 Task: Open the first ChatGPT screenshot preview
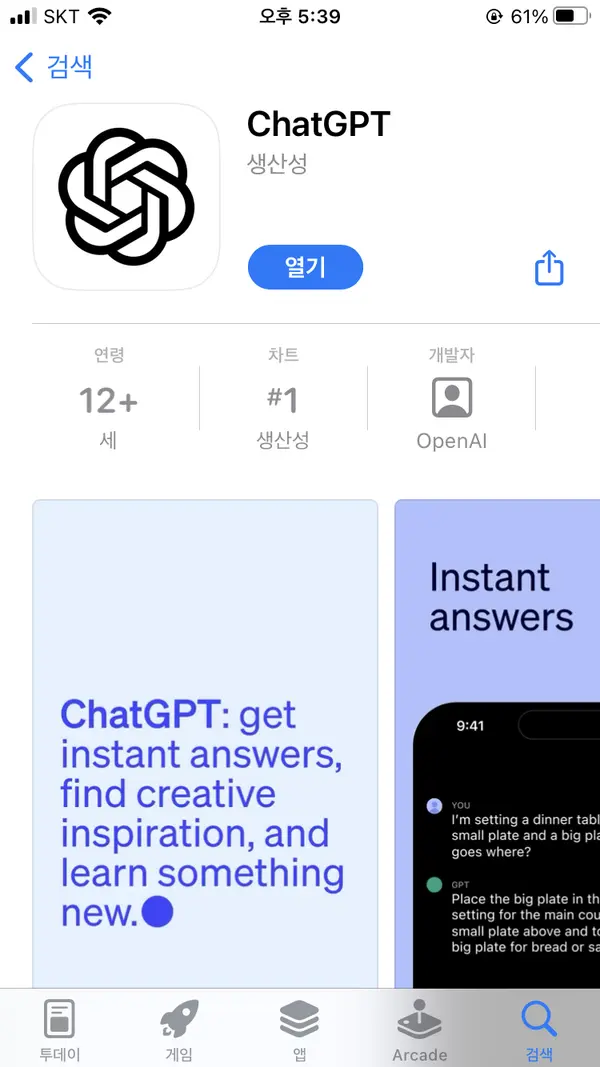(205, 740)
